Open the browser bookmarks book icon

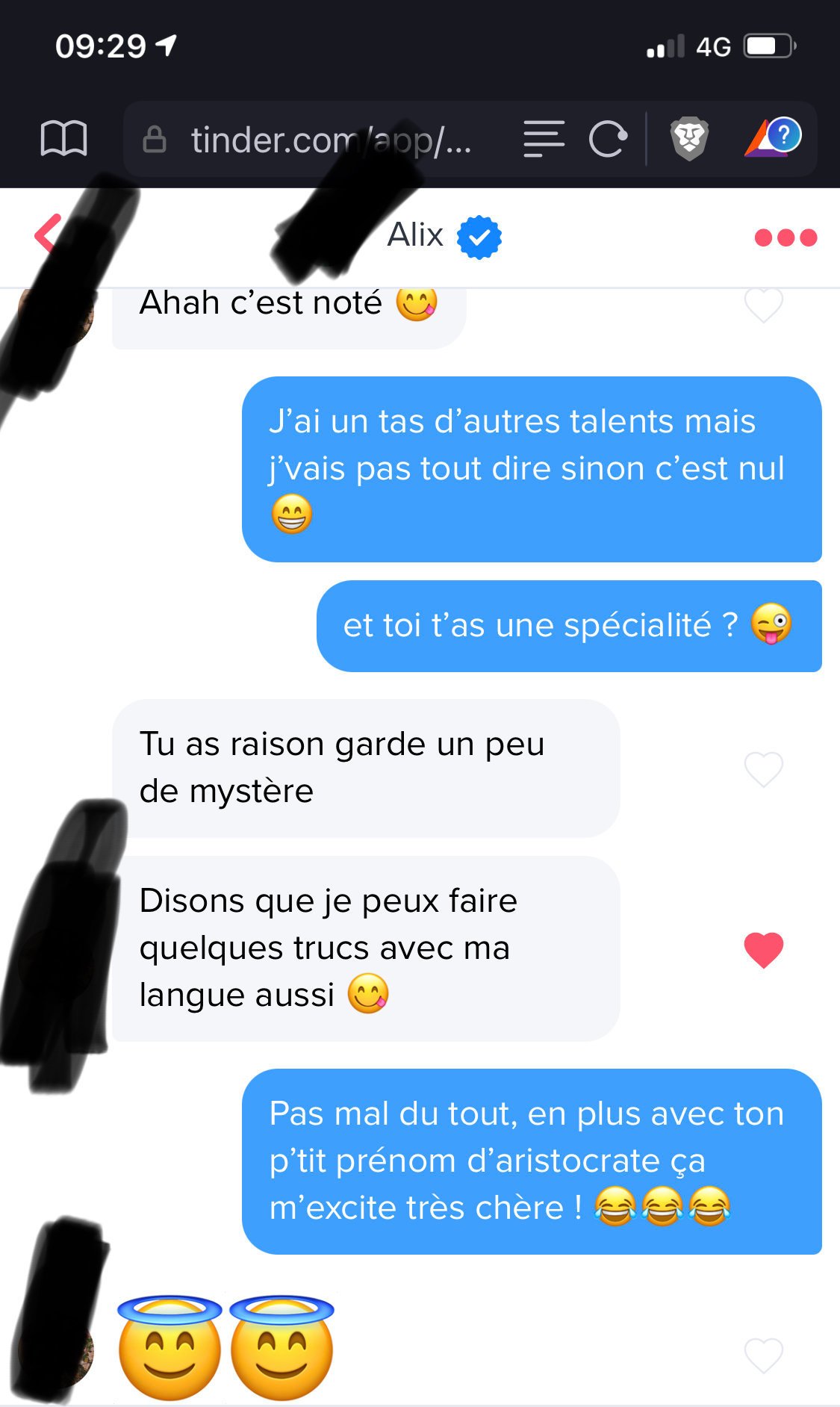pos(63,139)
